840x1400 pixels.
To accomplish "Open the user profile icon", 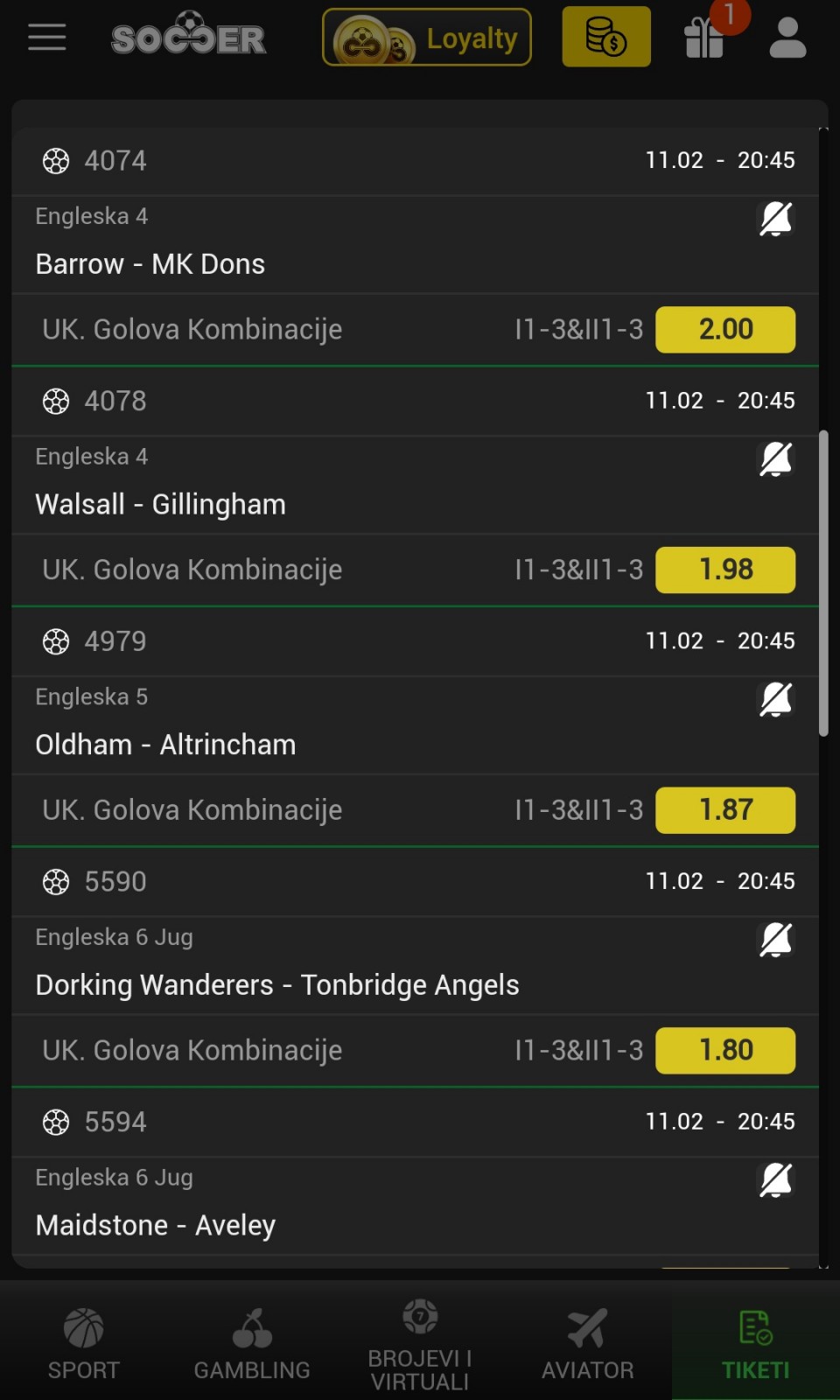I will pos(787,38).
